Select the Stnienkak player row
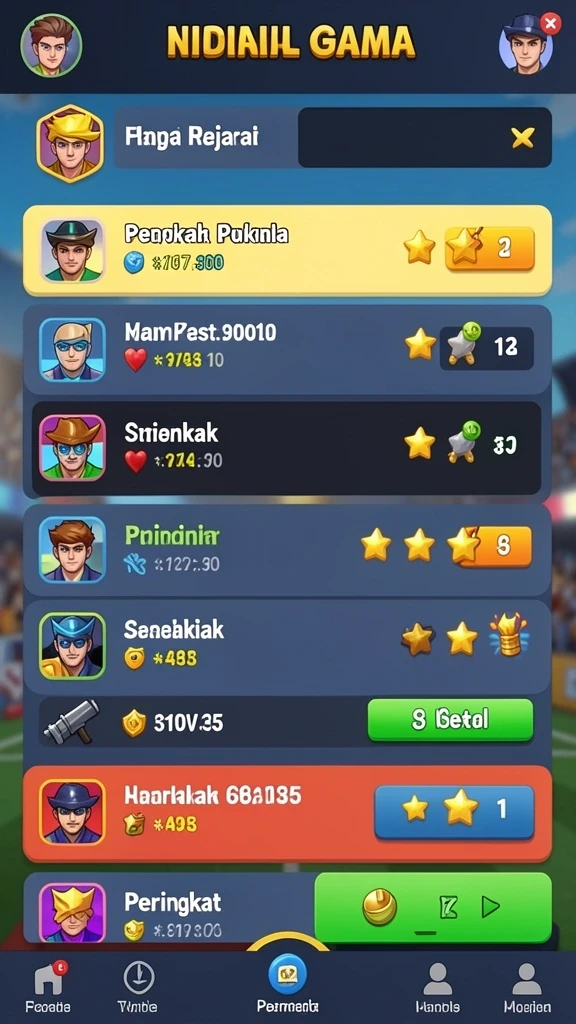Screen dimensions: 576x1024 click(286, 448)
